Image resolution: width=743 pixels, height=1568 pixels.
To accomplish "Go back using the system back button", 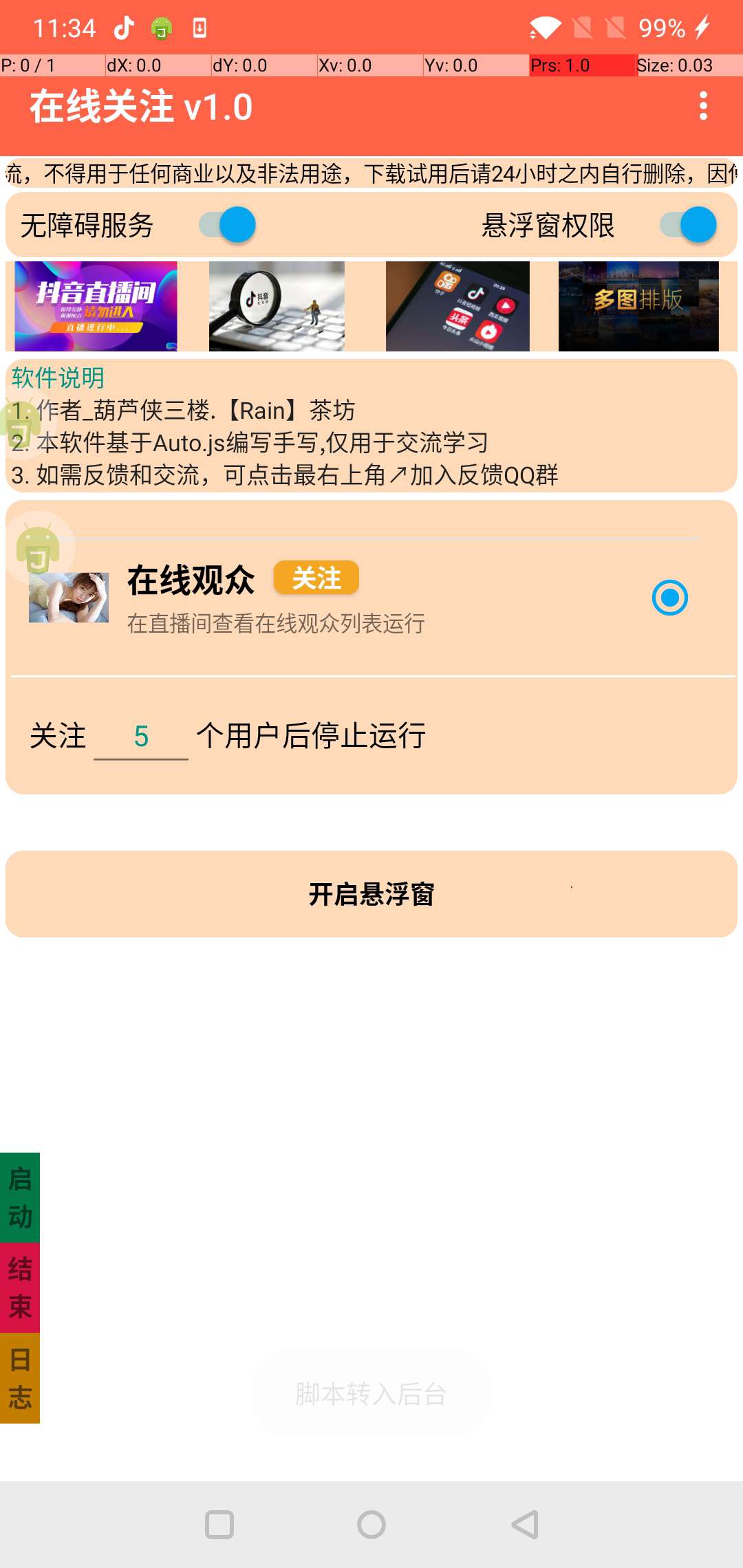I will click(x=525, y=1525).
